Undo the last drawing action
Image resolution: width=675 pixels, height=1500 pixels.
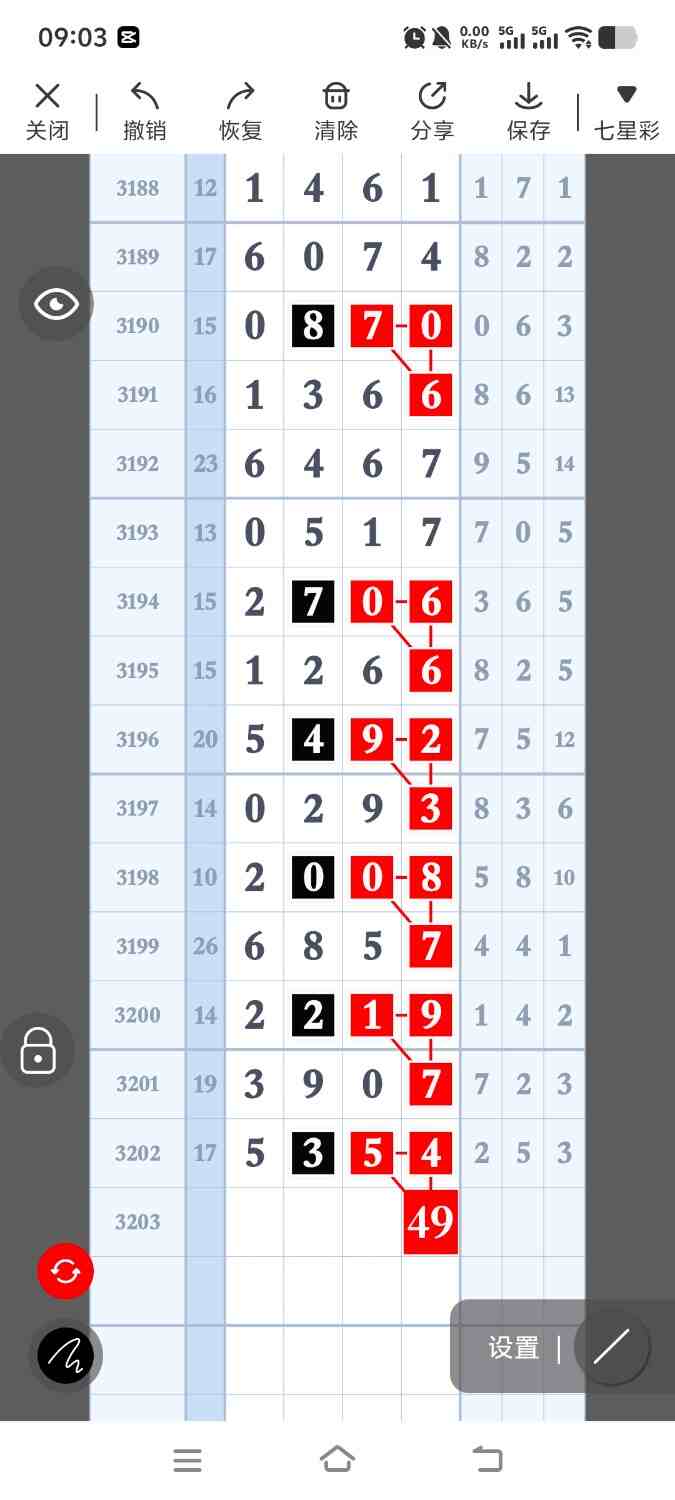[144, 111]
